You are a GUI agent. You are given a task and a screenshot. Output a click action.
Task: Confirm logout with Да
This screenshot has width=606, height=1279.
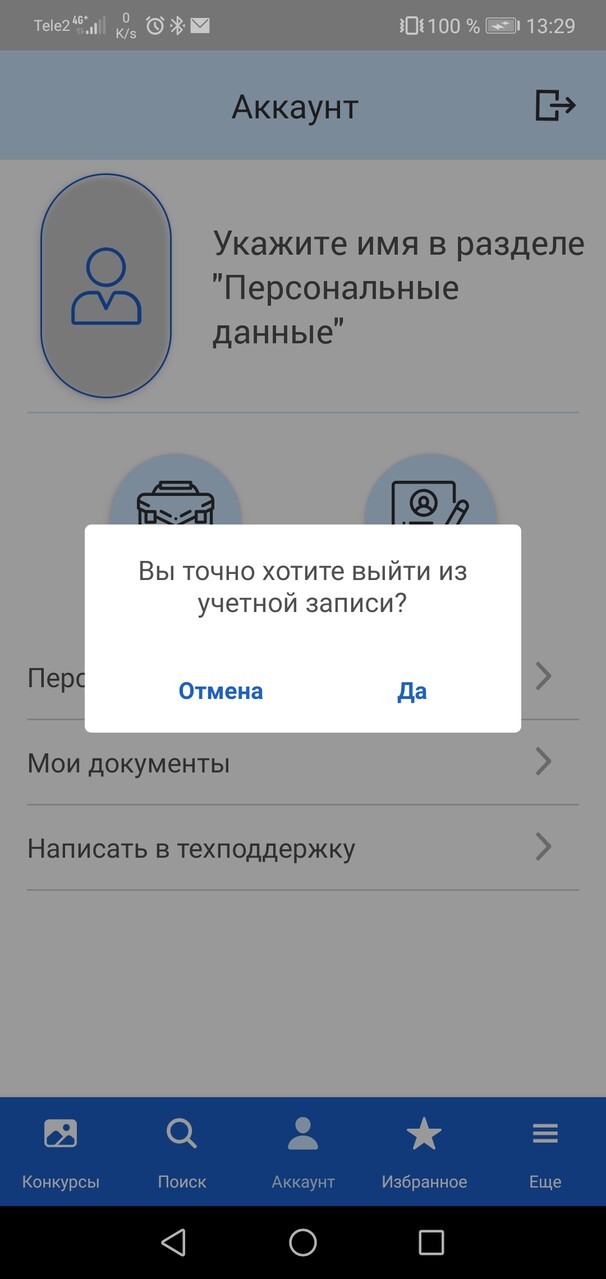click(412, 691)
